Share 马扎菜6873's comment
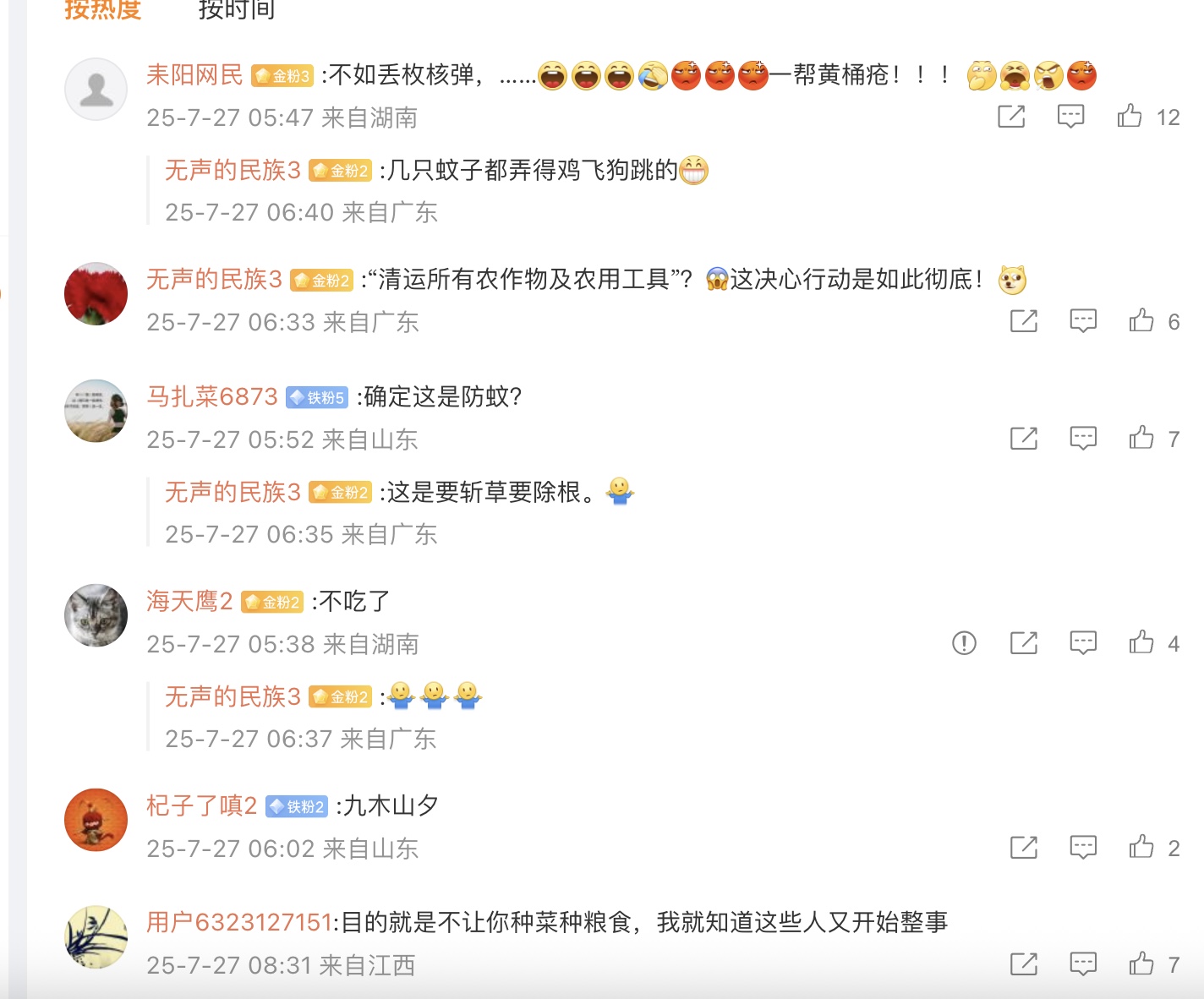This screenshot has width=1204, height=999. click(1023, 438)
